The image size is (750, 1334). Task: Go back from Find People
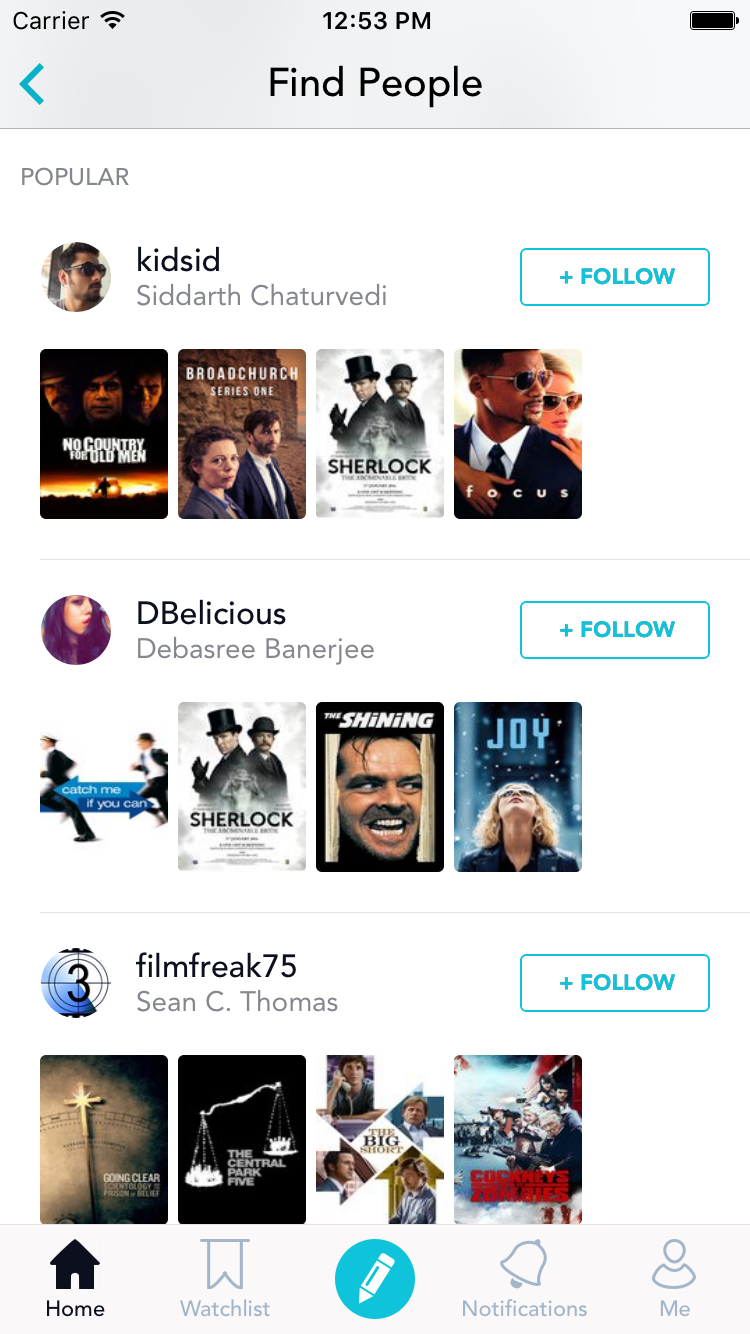[32, 84]
